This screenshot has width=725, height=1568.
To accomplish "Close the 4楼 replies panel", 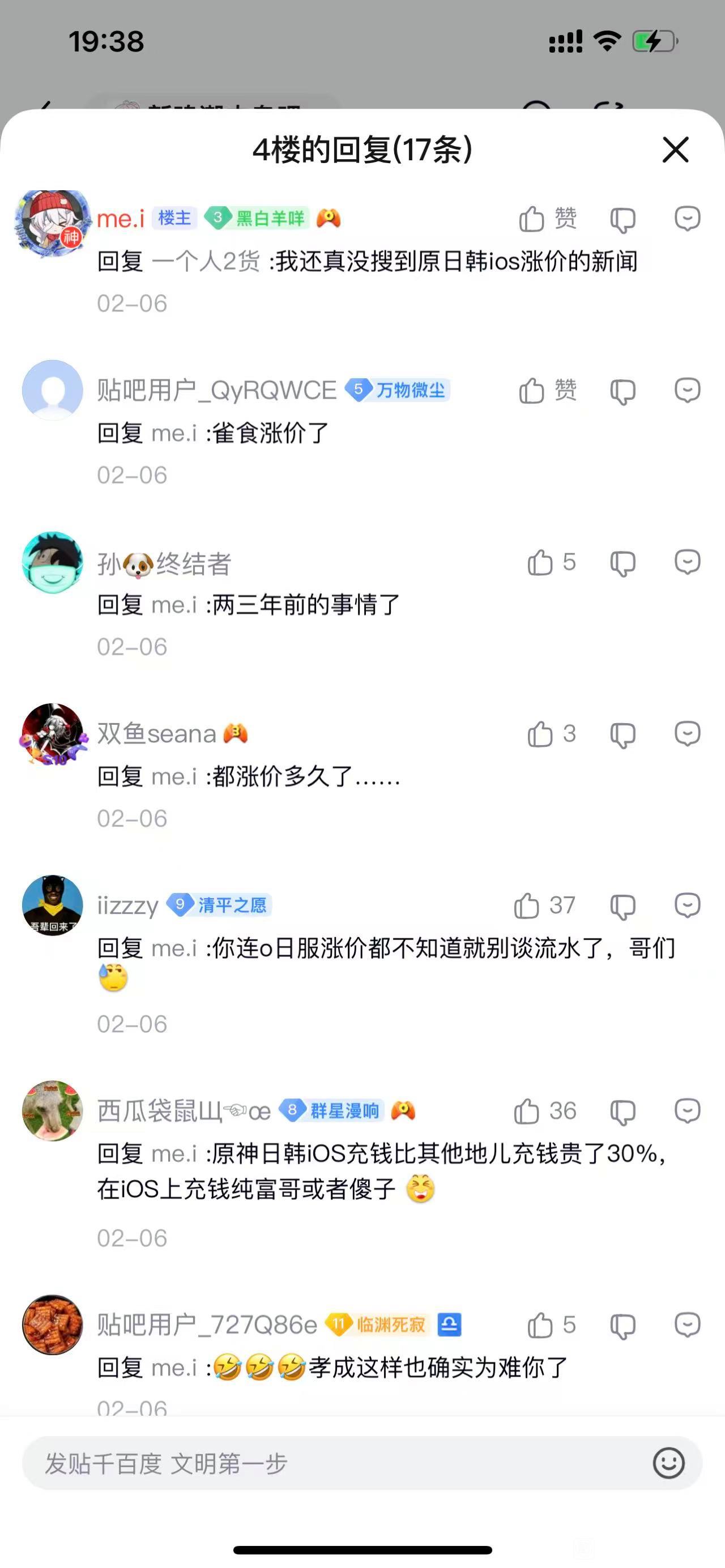I will click(x=675, y=149).
